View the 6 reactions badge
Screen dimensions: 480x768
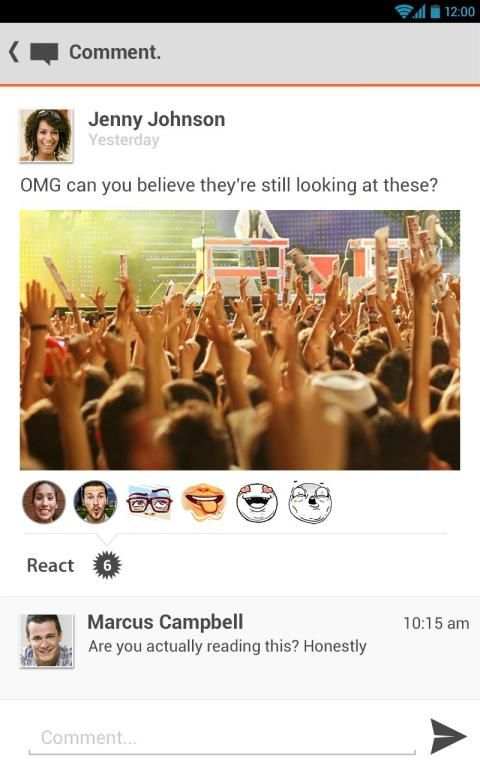tap(107, 565)
